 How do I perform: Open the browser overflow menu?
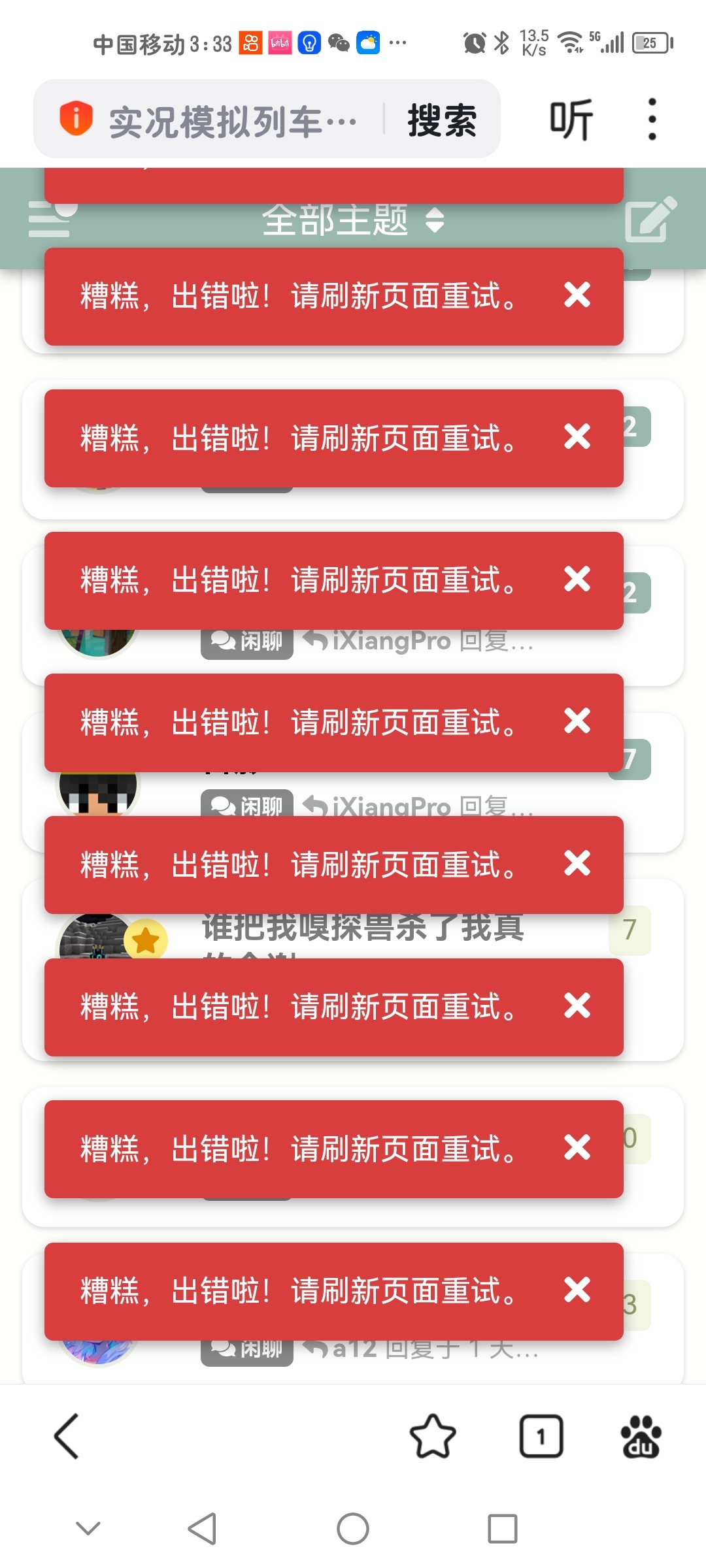click(652, 119)
